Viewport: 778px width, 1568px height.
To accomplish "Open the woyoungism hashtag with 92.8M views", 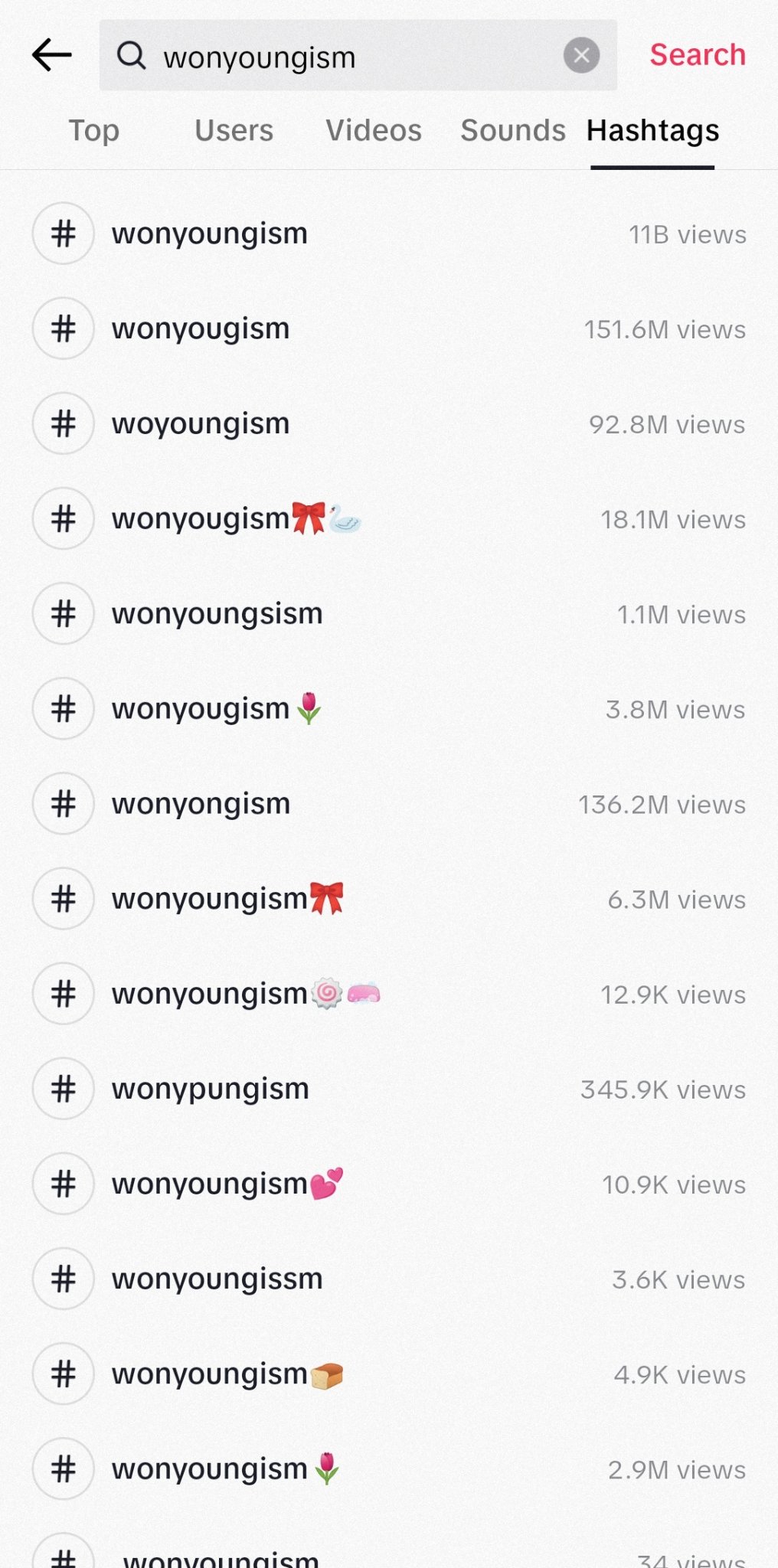I will pyautogui.click(x=389, y=423).
